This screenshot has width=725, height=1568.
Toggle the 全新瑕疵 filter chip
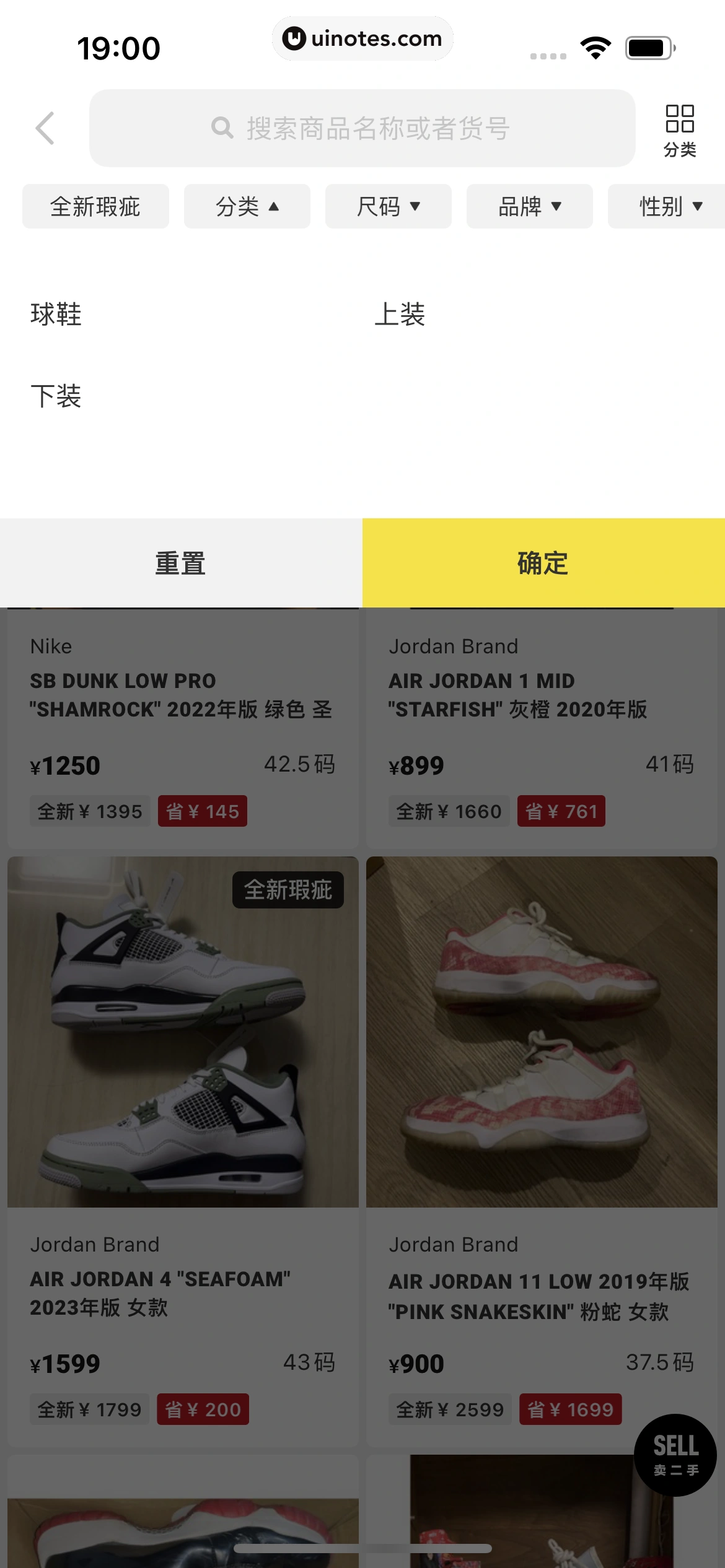[95, 206]
